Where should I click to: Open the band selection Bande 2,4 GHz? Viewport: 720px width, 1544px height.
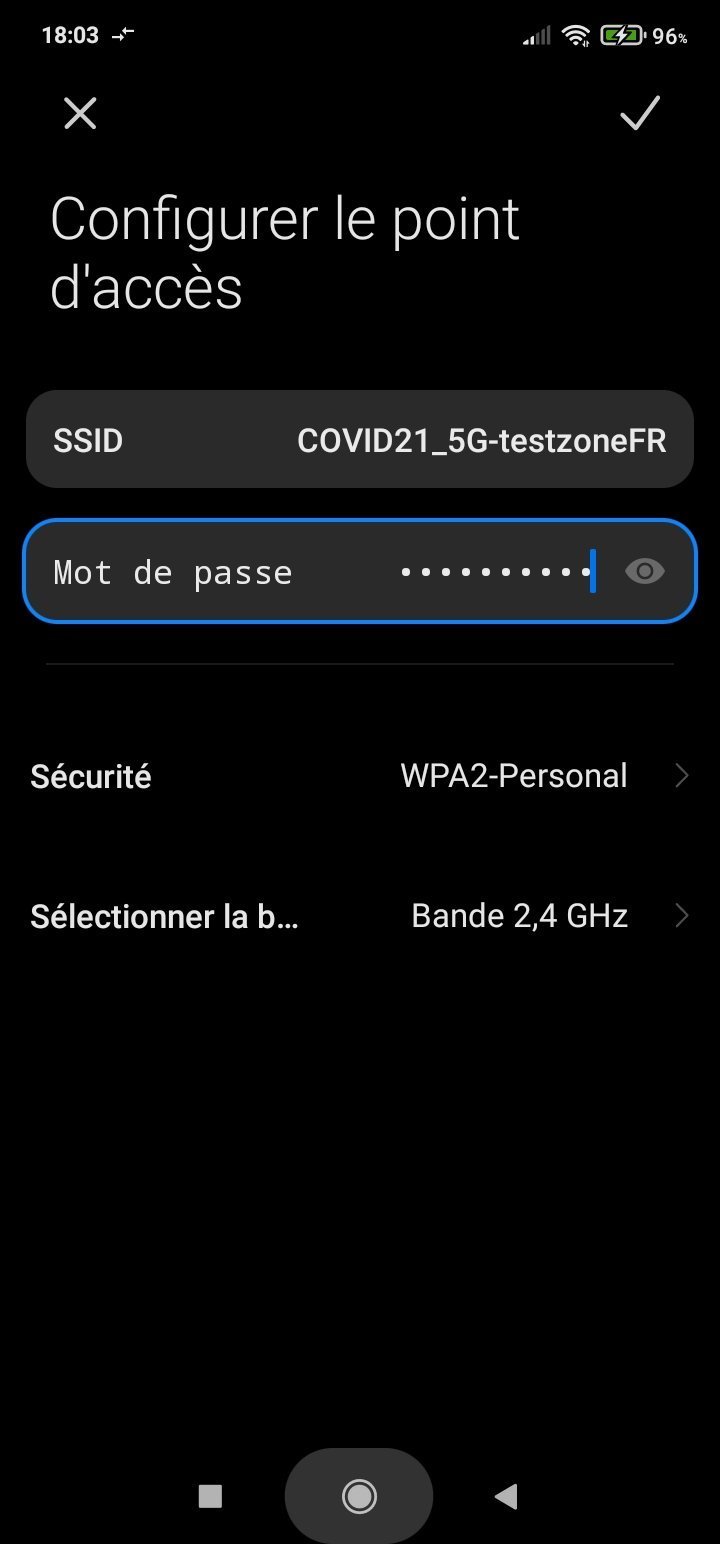360,916
